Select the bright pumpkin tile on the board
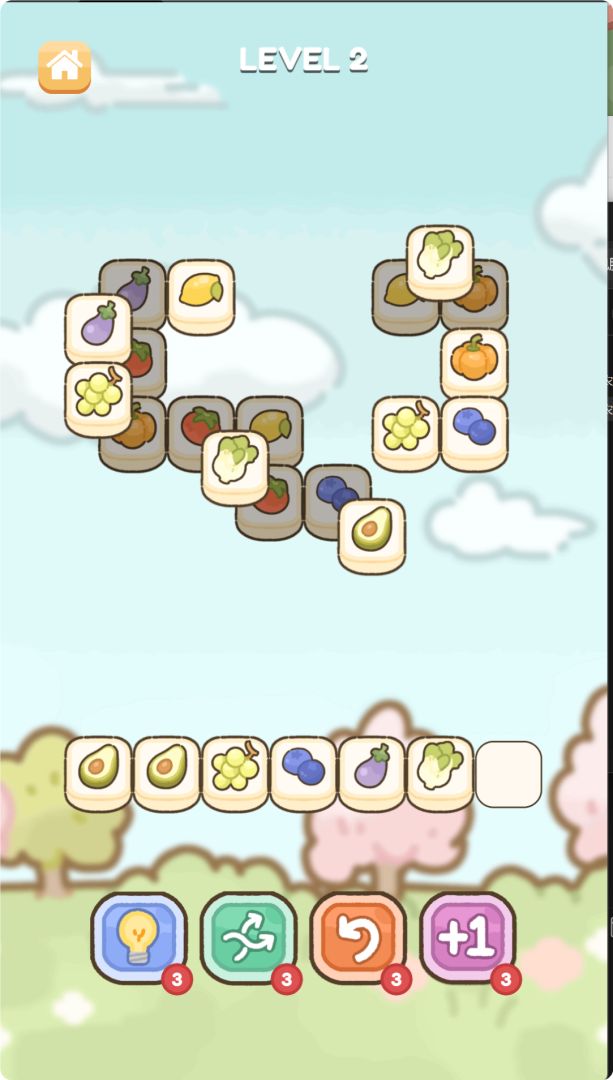613x1080 pixels. pos(474,360)
